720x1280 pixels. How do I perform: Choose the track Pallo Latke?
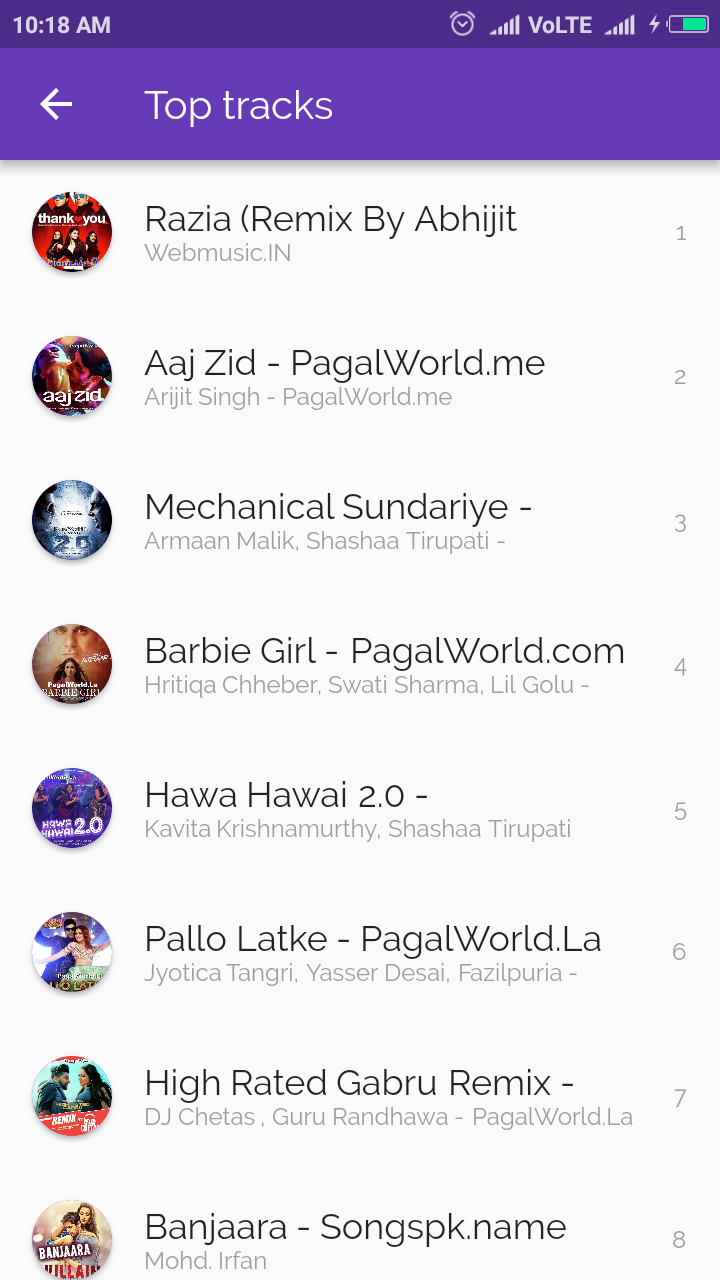360,953
